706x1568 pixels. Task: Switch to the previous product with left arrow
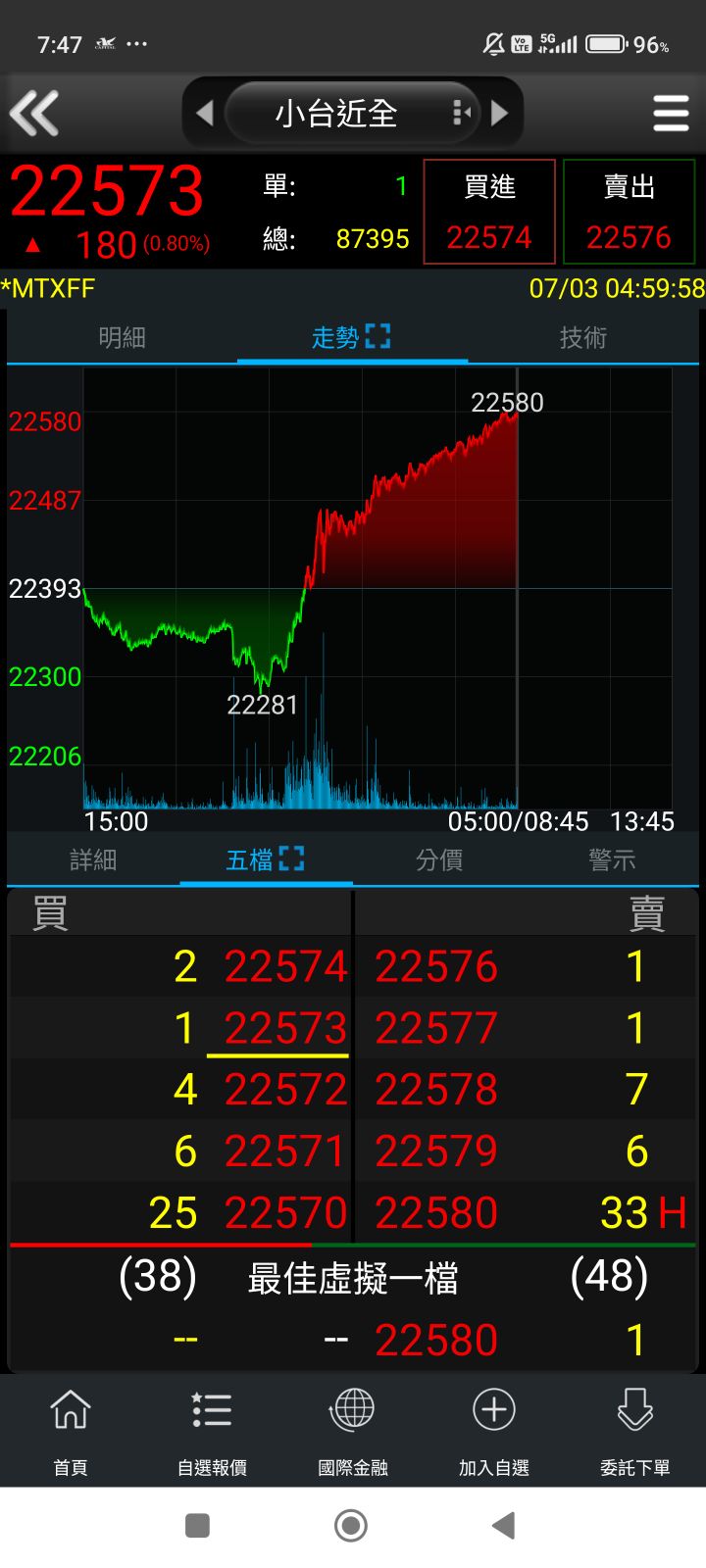[x=205, y=114]
